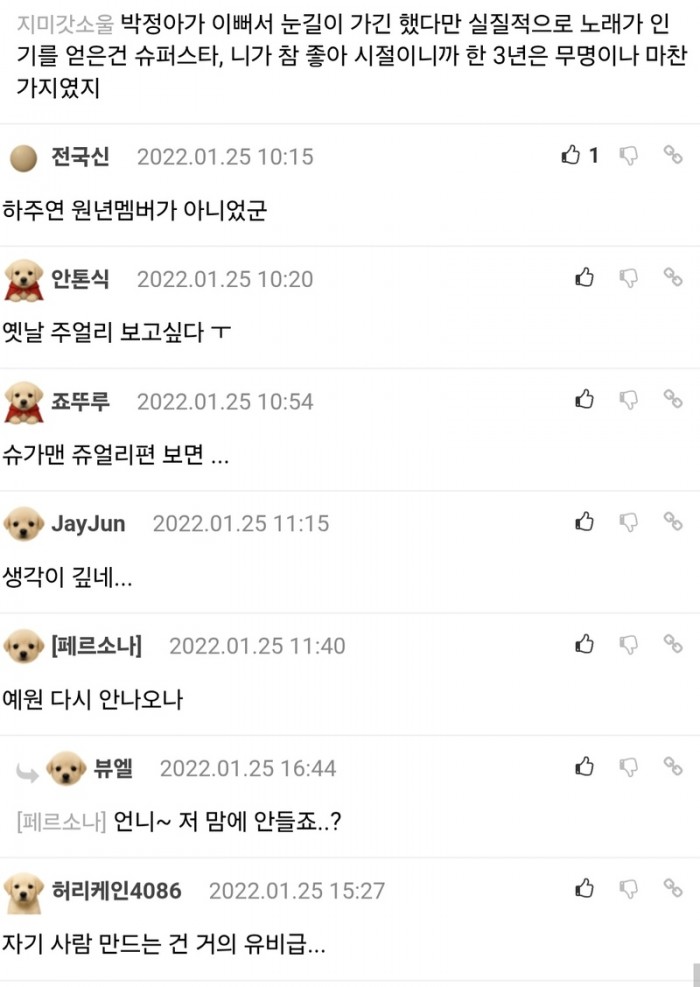Screen dimensions: 700x987
Task: Like 뷰엘's reply
Action: (x=585, y=767)
